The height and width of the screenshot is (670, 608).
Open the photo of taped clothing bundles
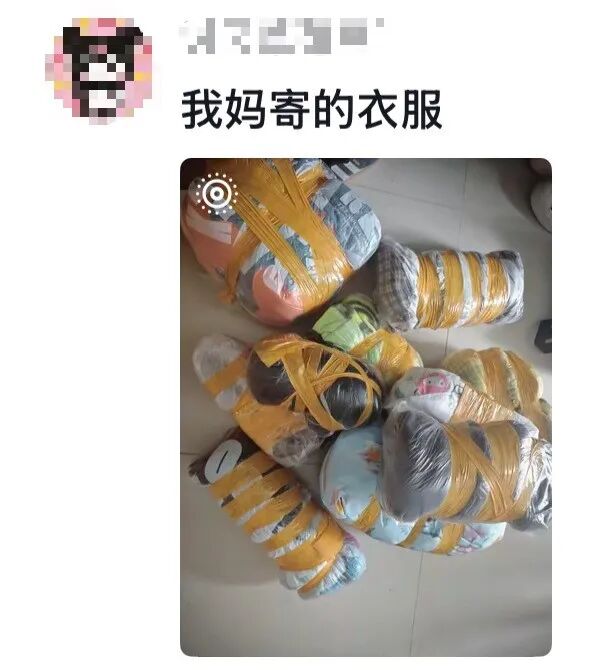coord(366,407)
